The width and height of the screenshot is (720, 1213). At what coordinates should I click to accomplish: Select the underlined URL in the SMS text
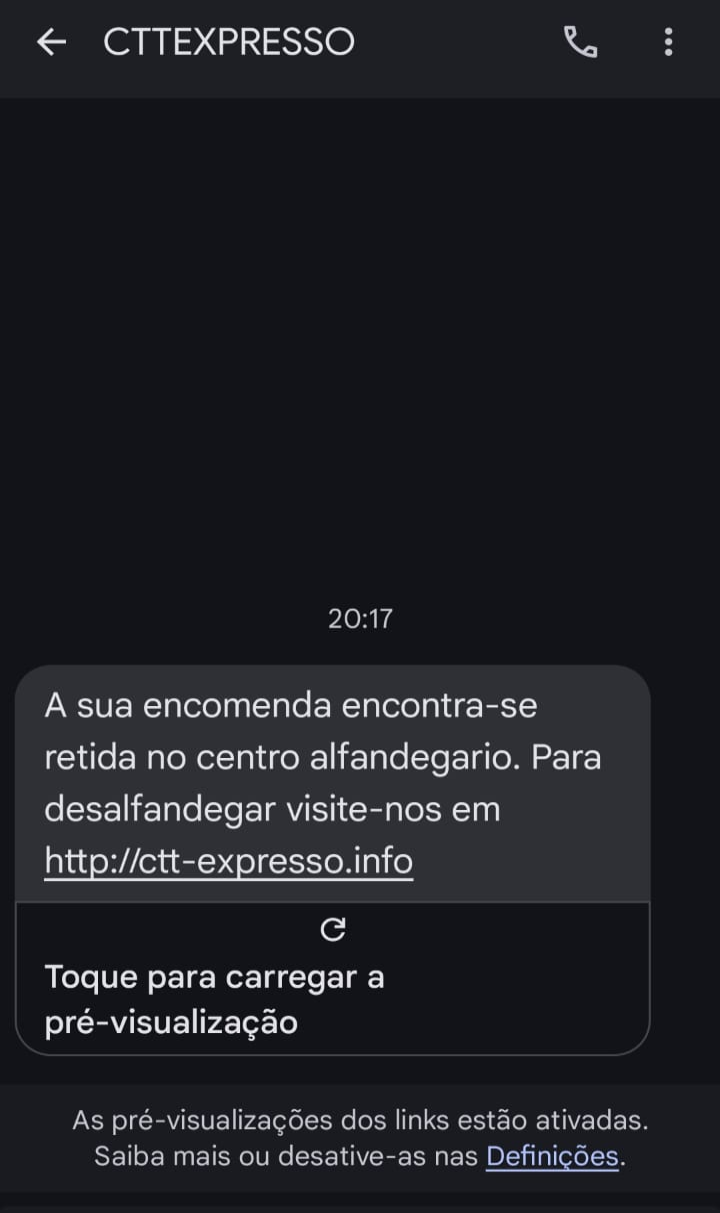227,860
